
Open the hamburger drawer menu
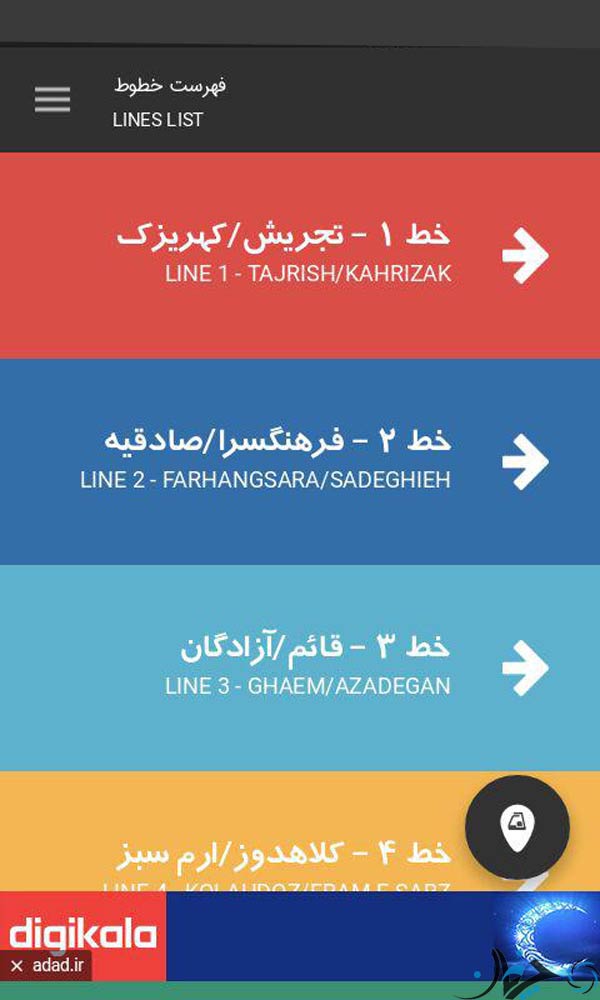coord(52,100)
